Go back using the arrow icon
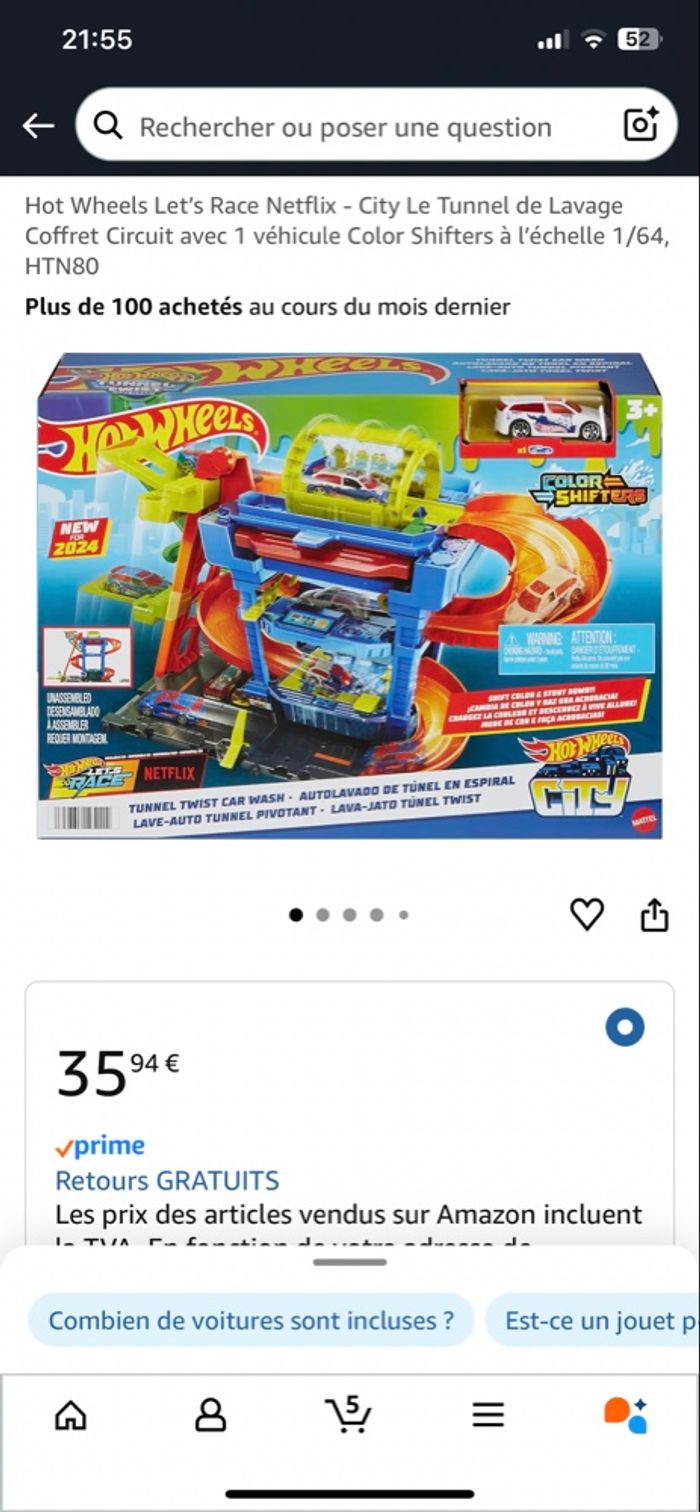 pos(38,125)
